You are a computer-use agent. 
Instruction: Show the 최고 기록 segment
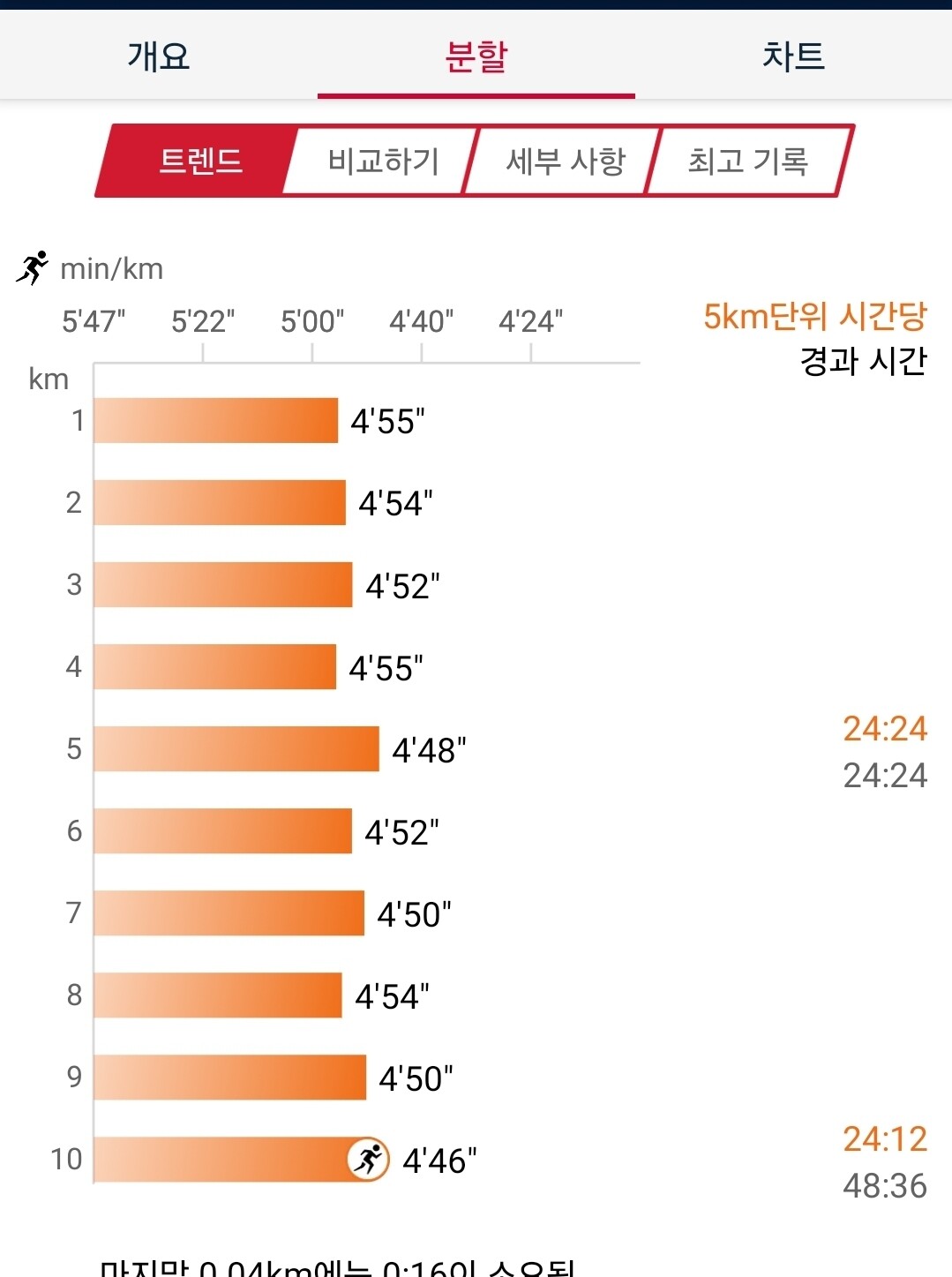click(748, 161)
